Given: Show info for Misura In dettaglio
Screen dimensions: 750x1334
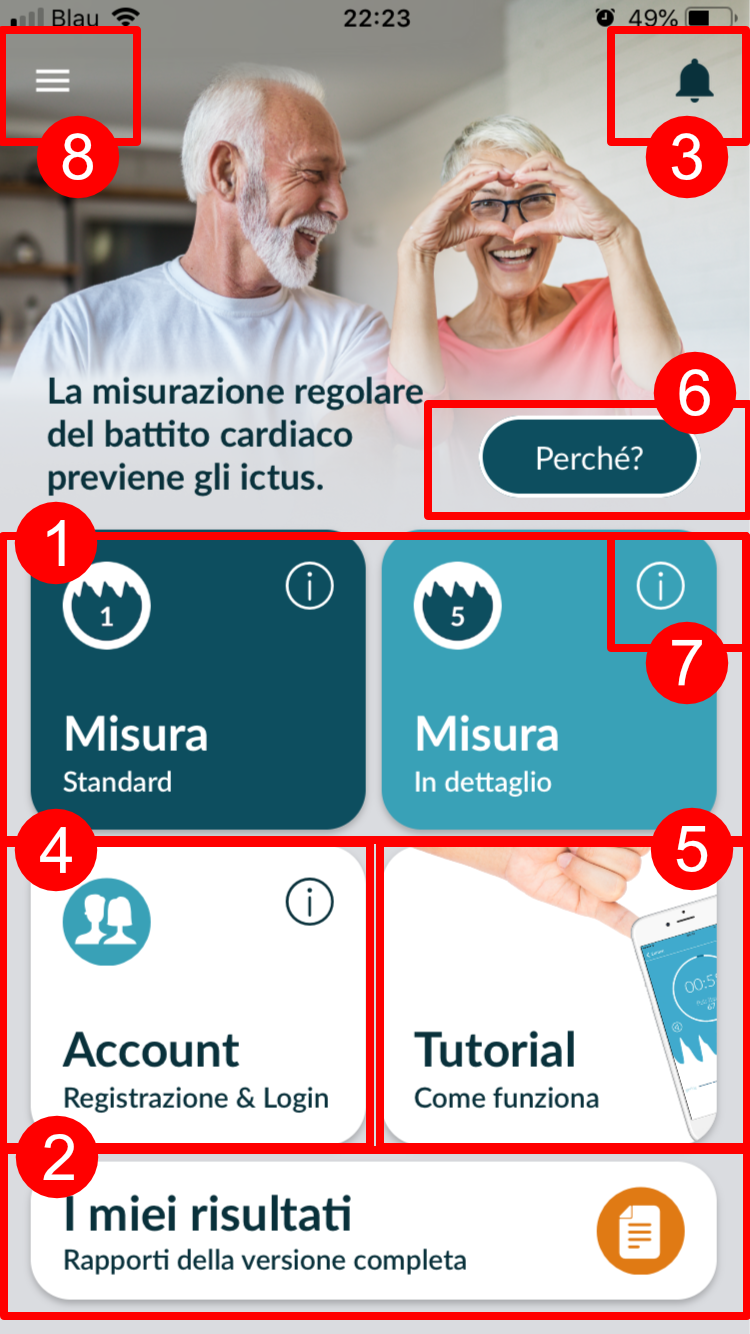Looking at the screenshot, I should pyautogui.click(x=661, y=587).
